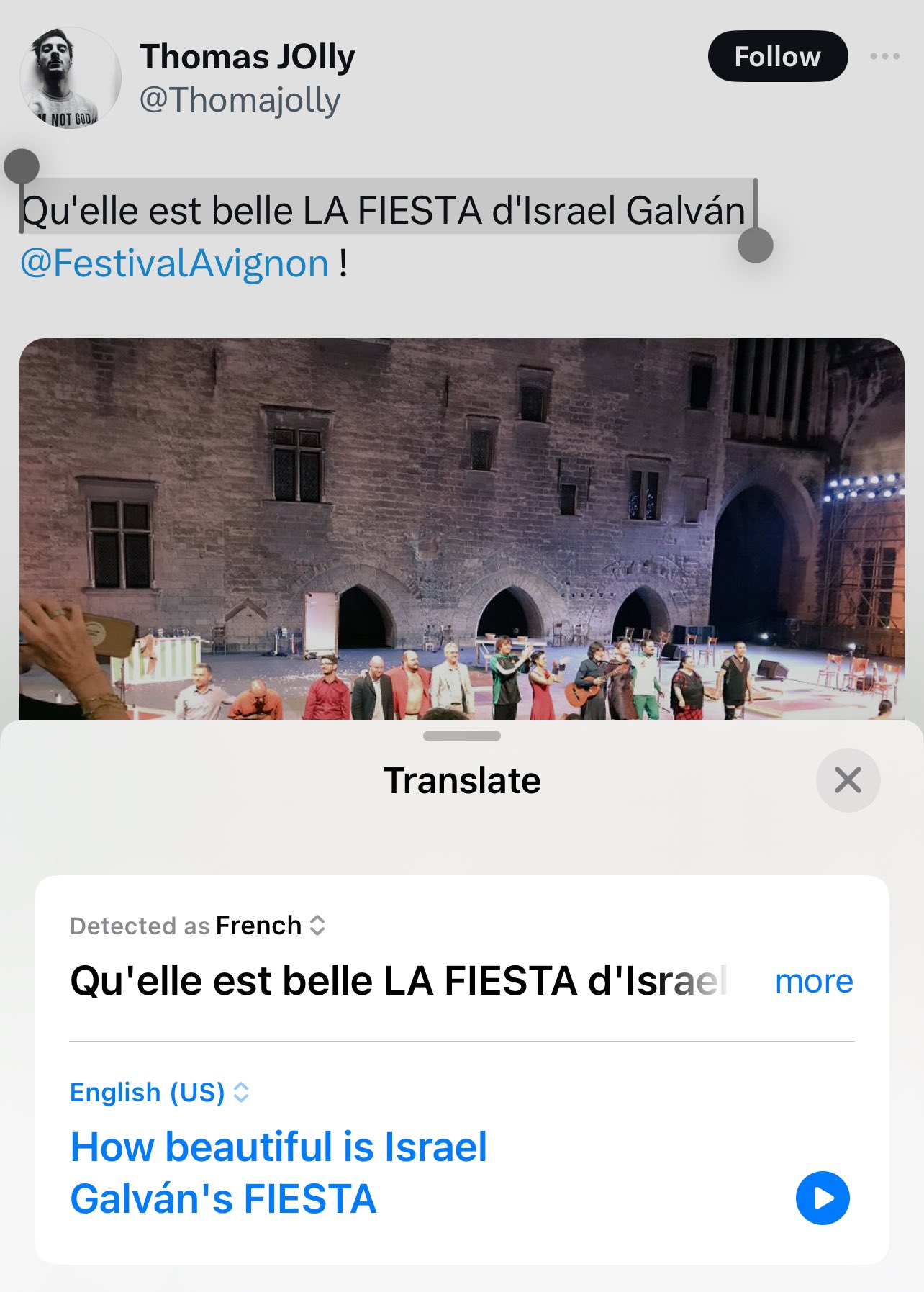Follow Thomas JOlly's account
Viewport: 924px width, 1292px height.
777,56
